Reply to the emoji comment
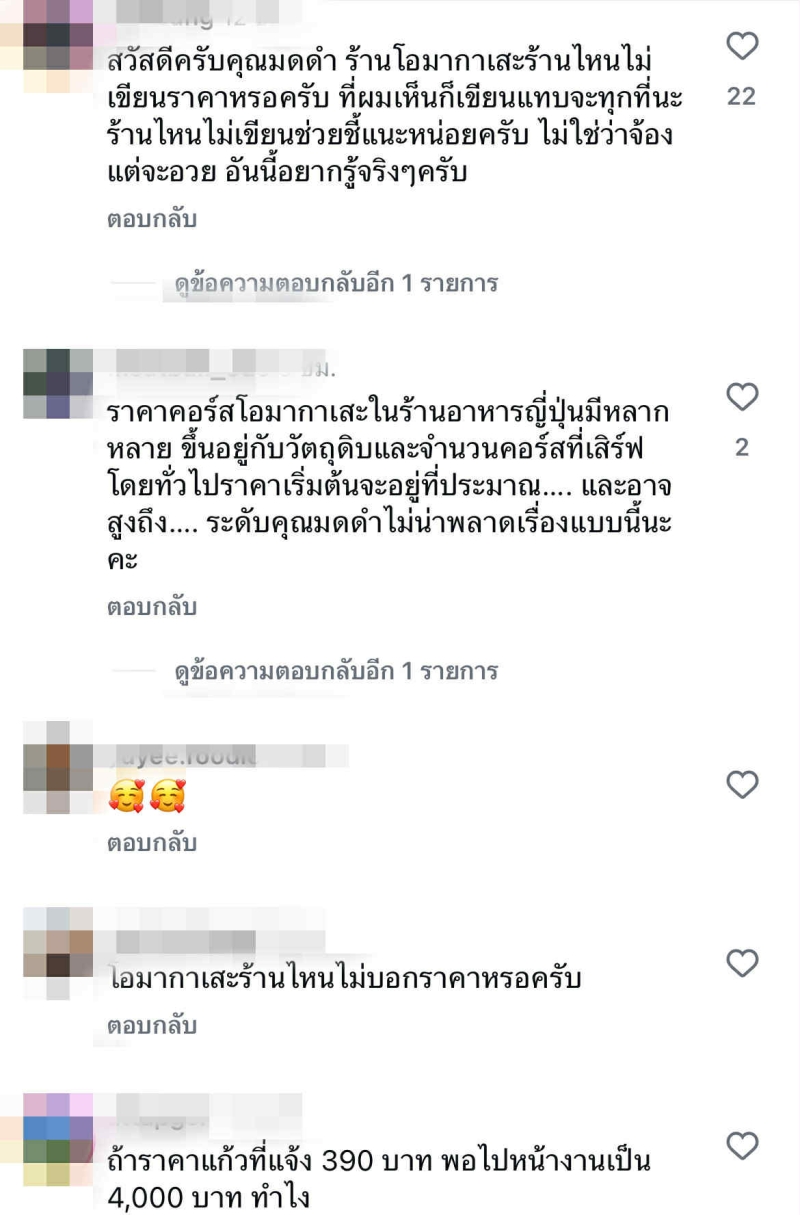The image size is (800, 1215). [x=152, y=843]
